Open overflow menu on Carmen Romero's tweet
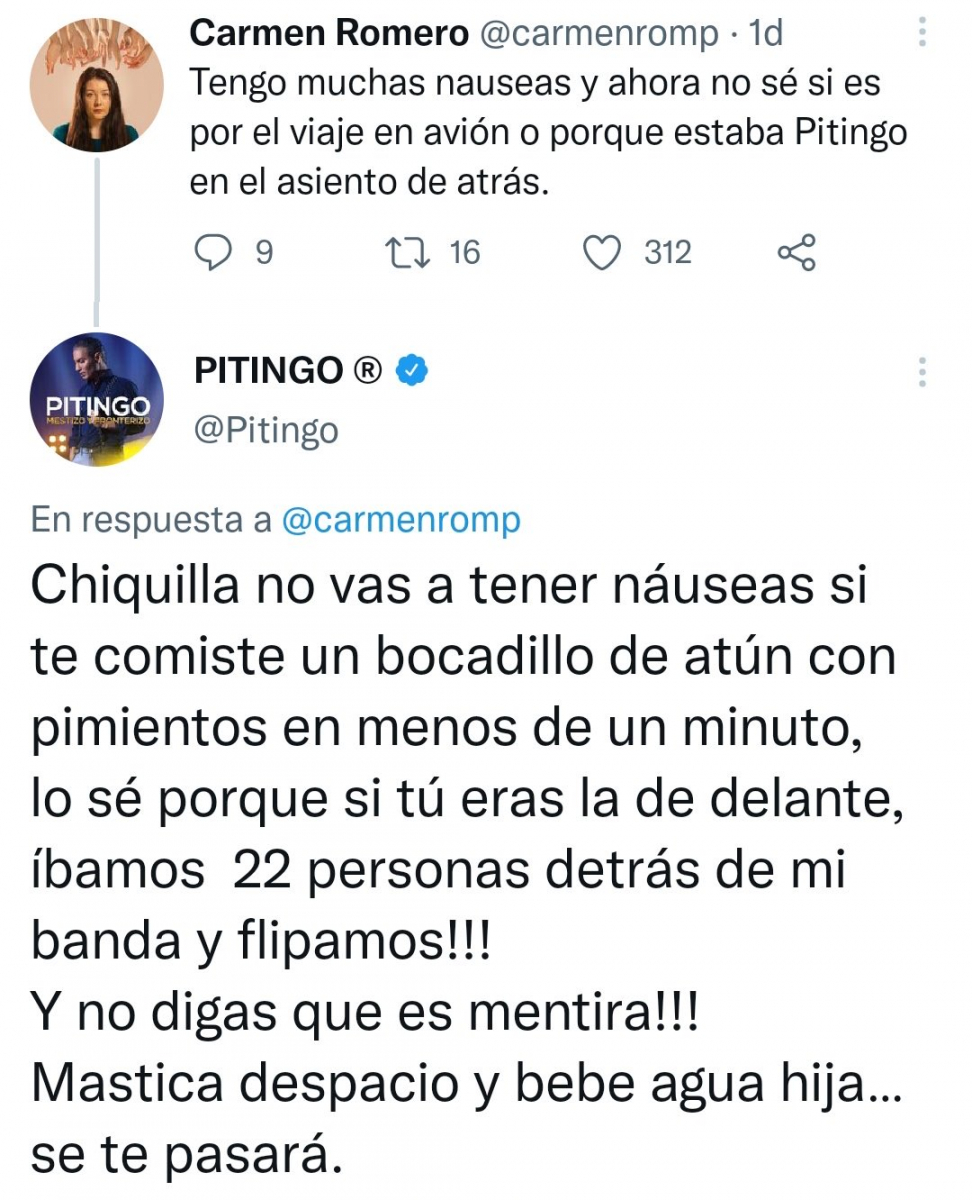 (921, 35)
